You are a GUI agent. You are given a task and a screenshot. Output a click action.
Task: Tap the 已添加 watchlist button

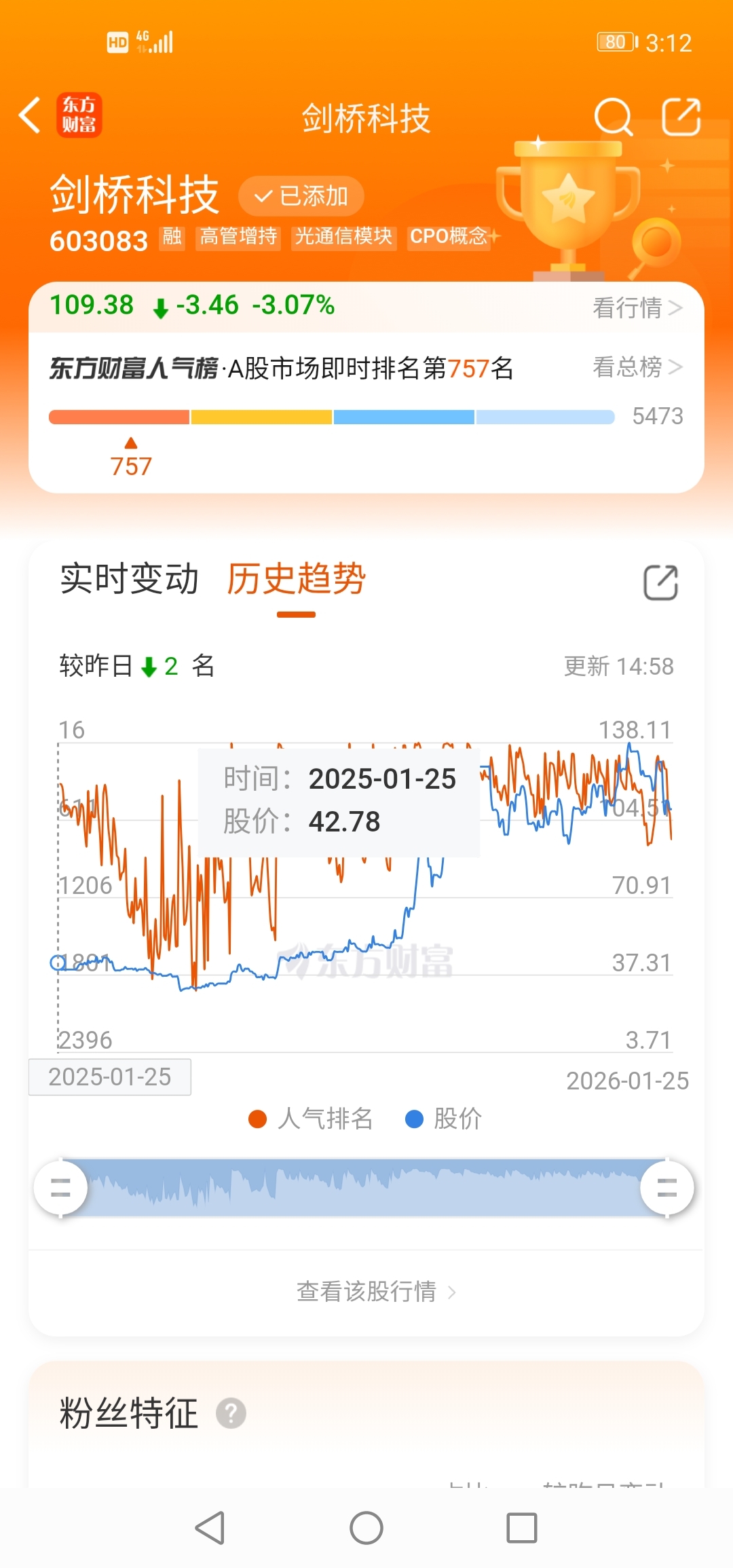(301, 196)
